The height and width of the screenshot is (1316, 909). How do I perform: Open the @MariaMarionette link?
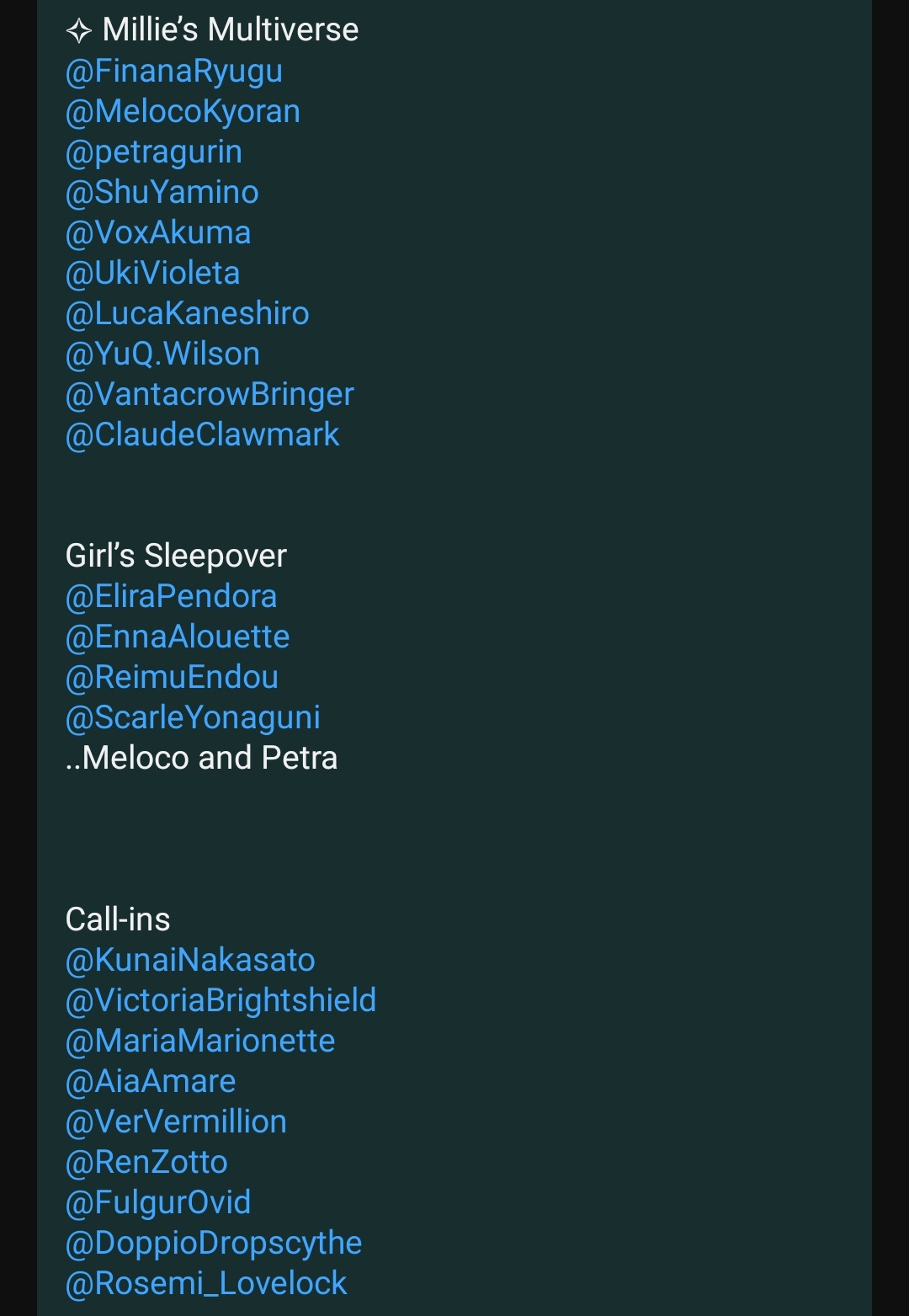tap(200, 1042)
